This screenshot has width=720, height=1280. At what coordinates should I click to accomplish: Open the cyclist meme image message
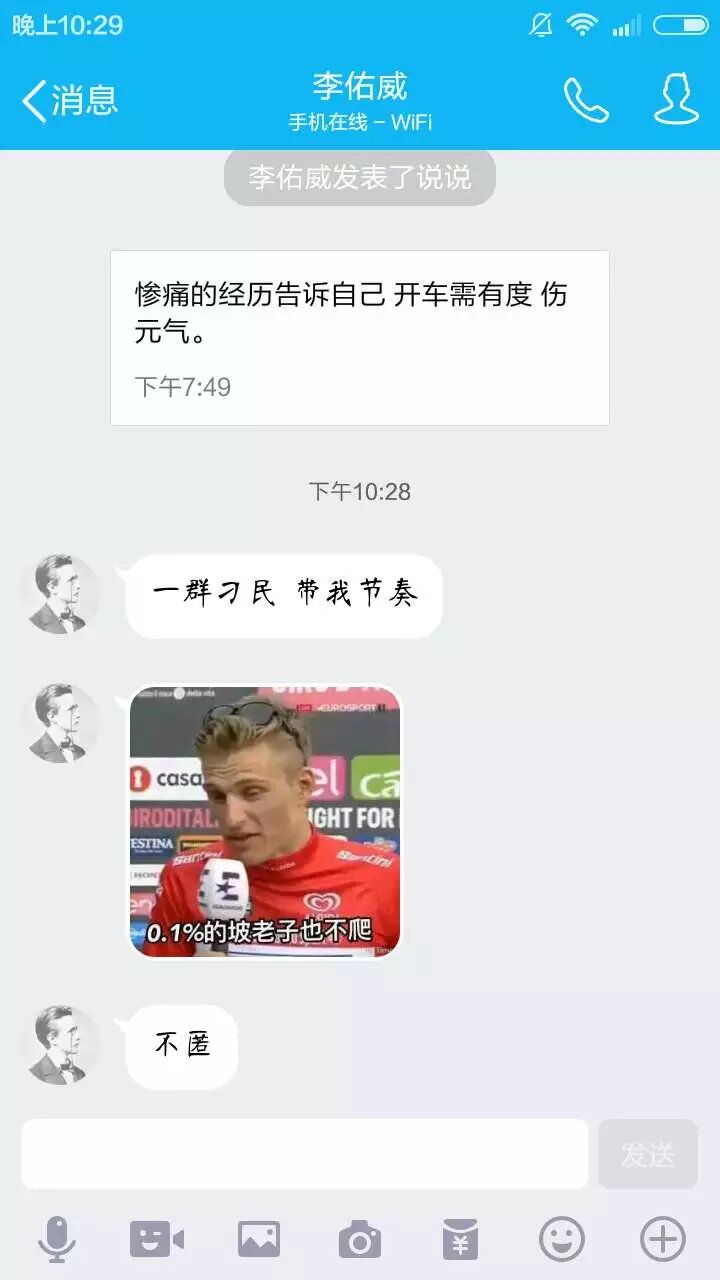point(265,820)
